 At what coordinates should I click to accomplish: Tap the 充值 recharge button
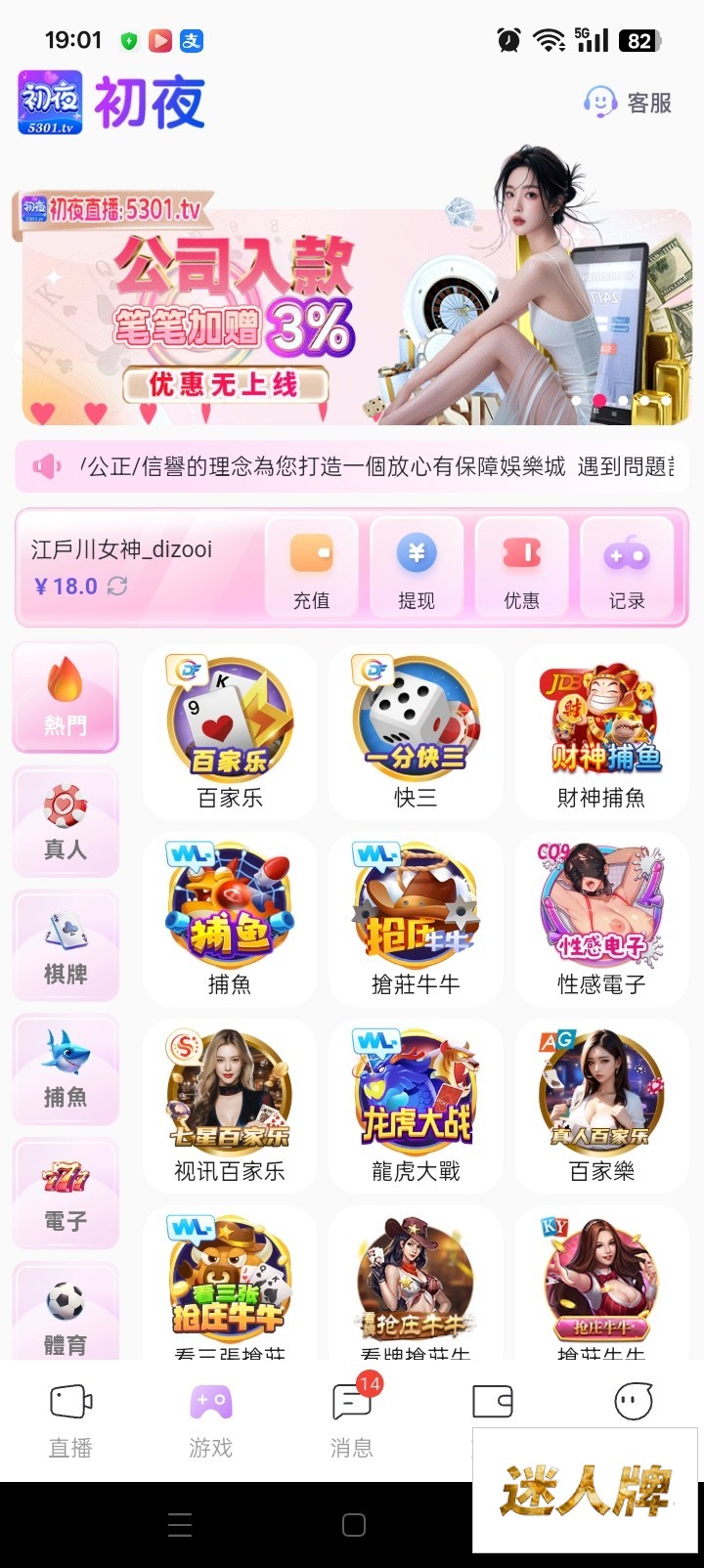(312, 567)
